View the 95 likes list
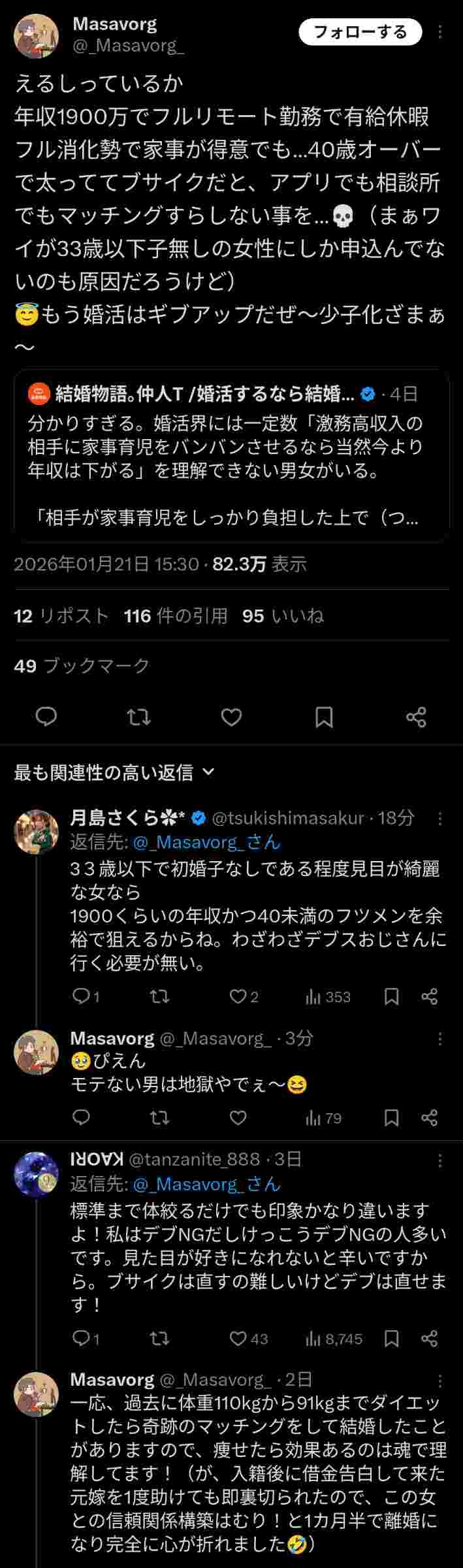The width and height of the screenshot is (463, 1568). pyautogui.click(x=282, y=615)
